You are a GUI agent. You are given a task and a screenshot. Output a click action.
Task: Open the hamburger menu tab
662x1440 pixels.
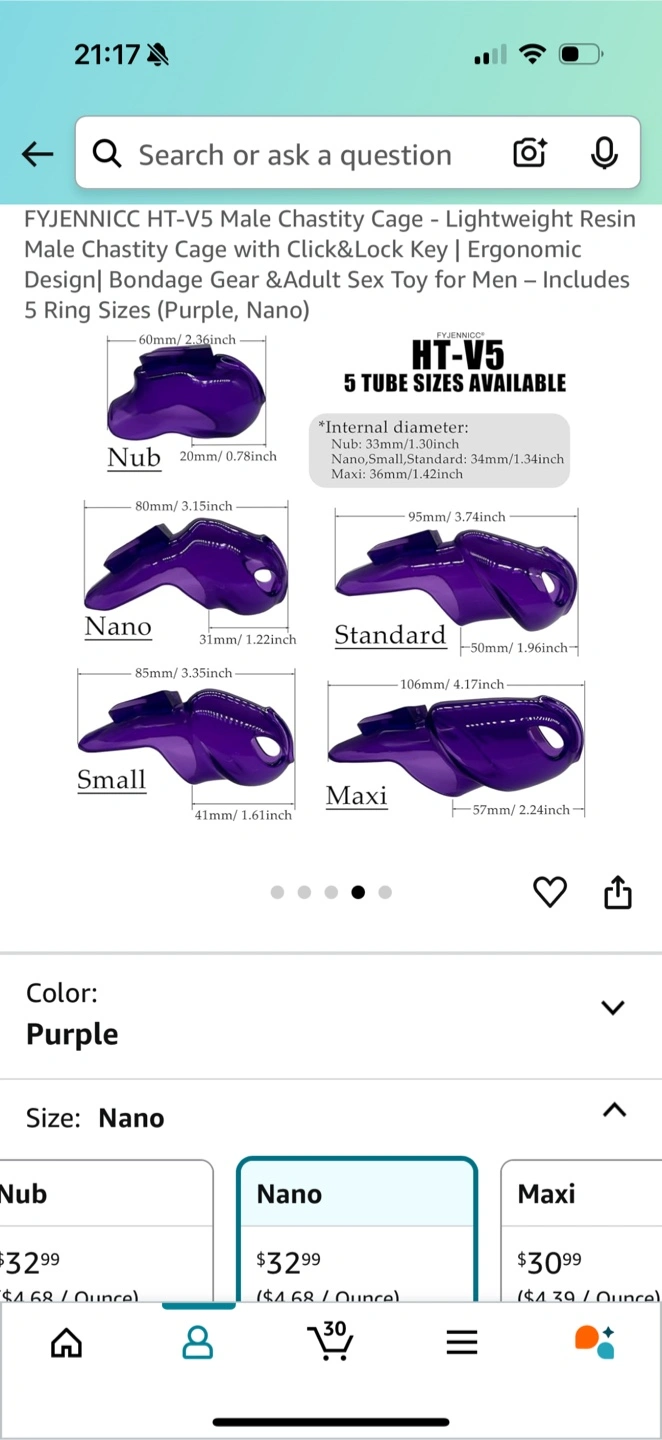pyautogui.click(x=462, y=1342)
